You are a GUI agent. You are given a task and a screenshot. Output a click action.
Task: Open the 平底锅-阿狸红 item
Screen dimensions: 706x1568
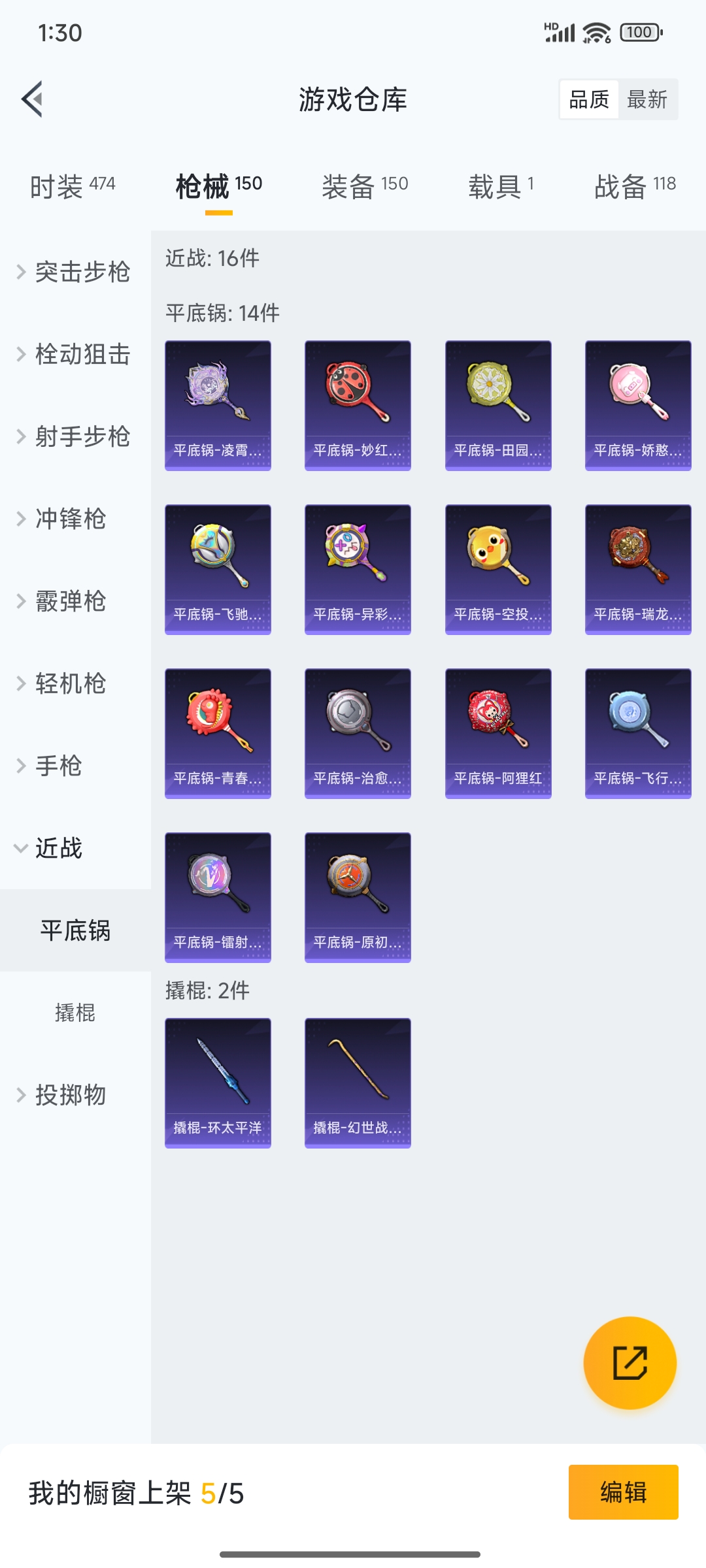pyautogui.click(x=498, y=733)
